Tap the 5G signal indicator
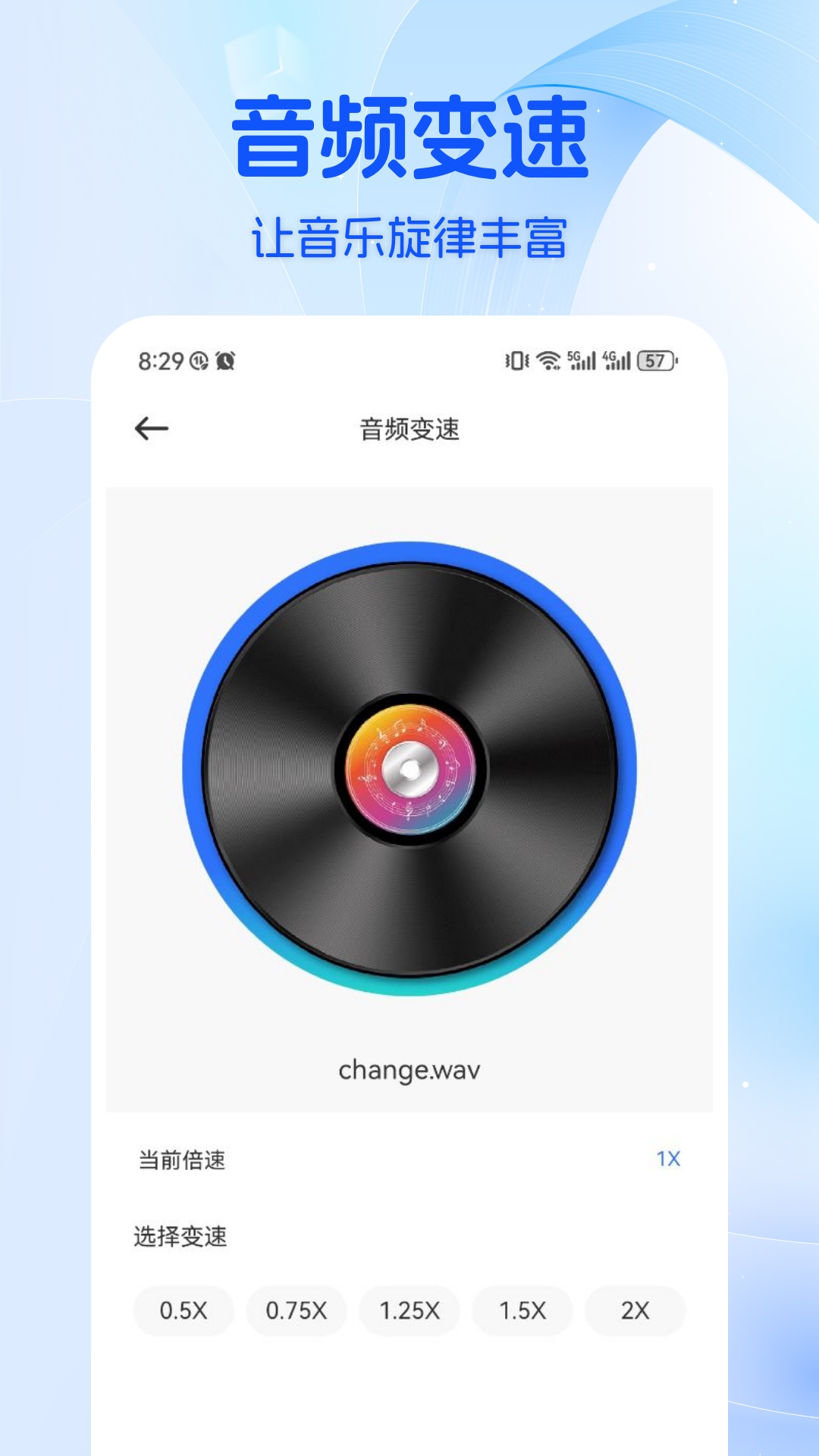This screenshot has height=1456, width=819. [x=581, y=362]
